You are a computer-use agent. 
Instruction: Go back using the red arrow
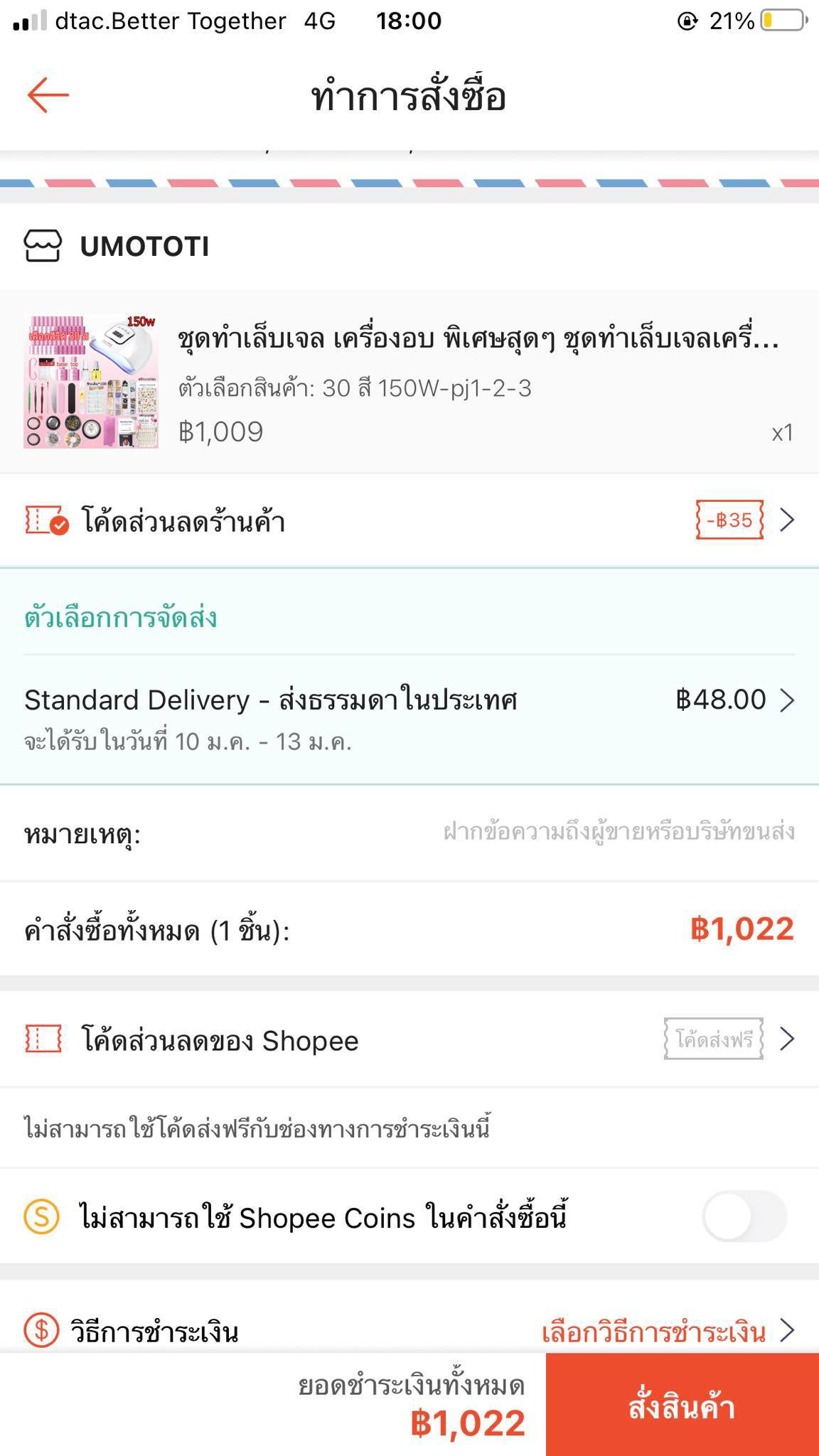point(48,95)
